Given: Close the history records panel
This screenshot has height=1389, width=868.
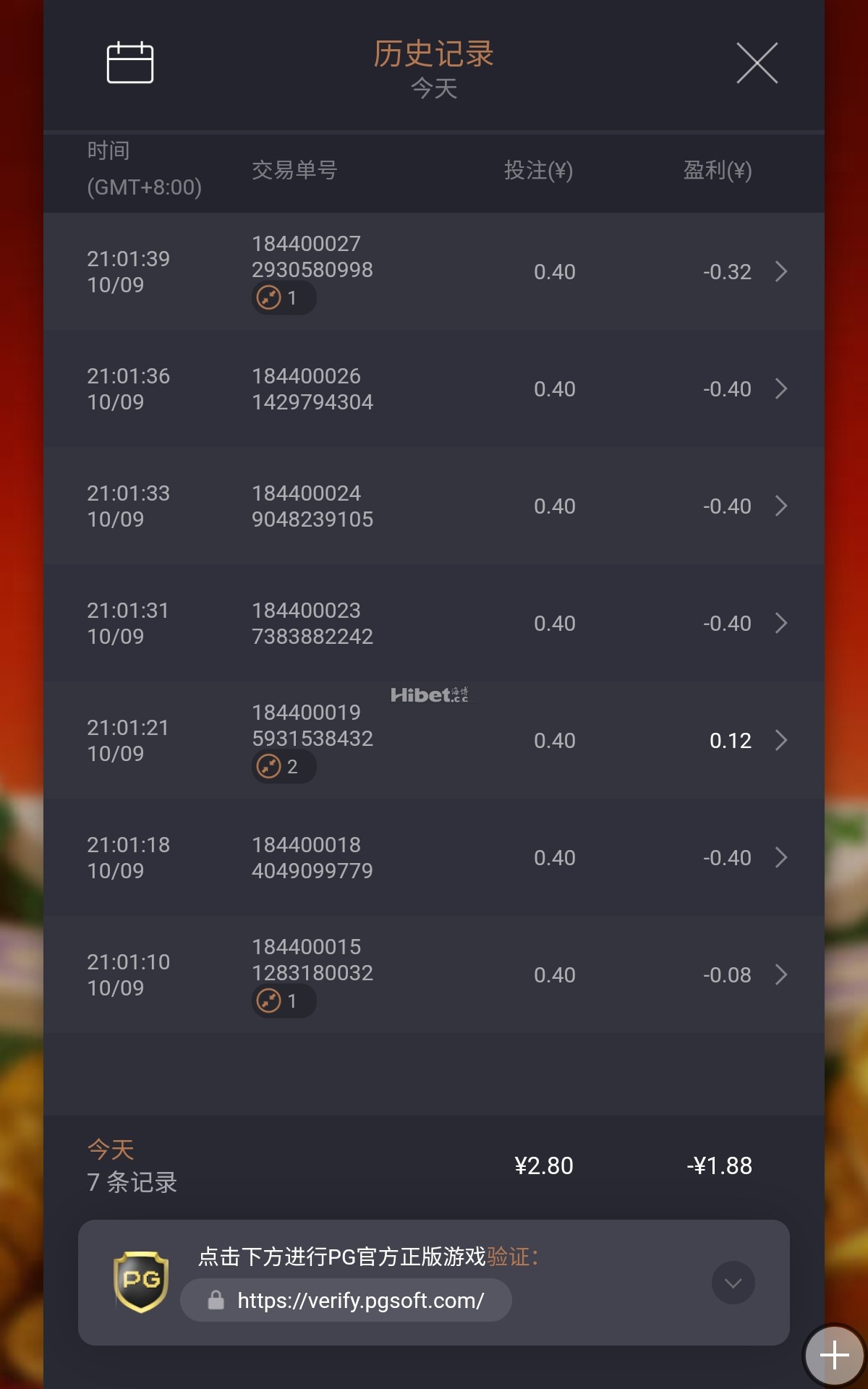Looking at the screenshot, I should (x=757, y=63).
